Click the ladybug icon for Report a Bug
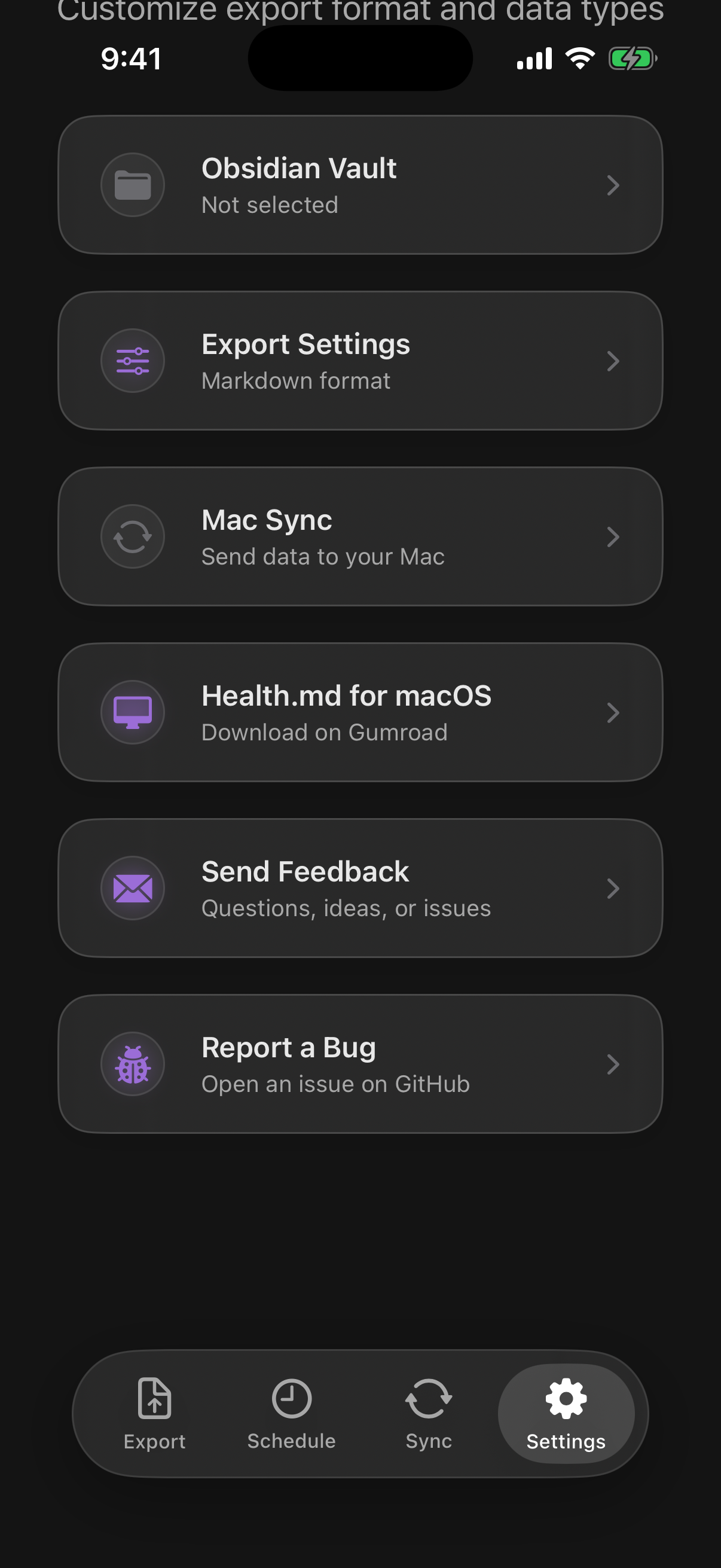721x1568 pixels. pyautogui.click(x=133, y=1063)
